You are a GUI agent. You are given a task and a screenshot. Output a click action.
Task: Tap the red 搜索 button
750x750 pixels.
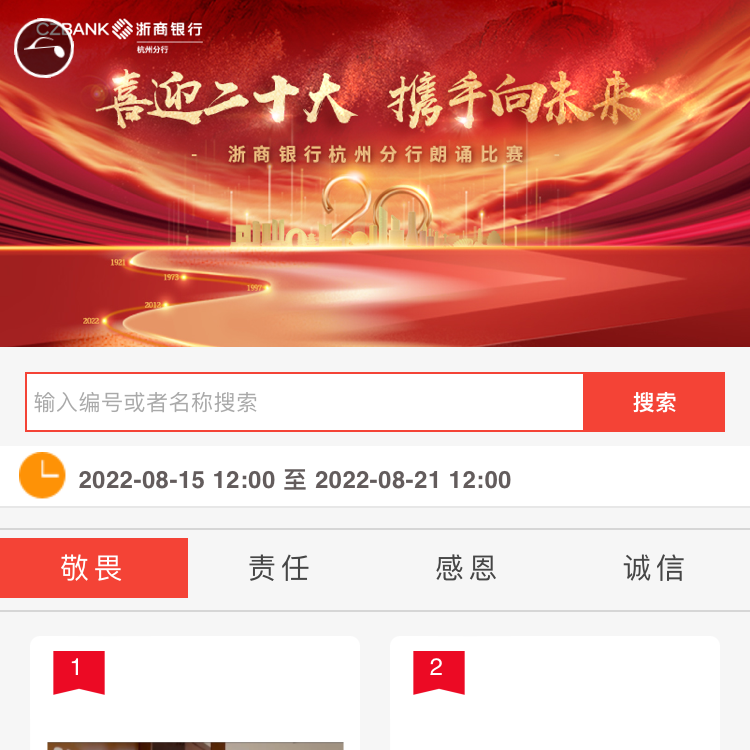(x=654, y=402)
